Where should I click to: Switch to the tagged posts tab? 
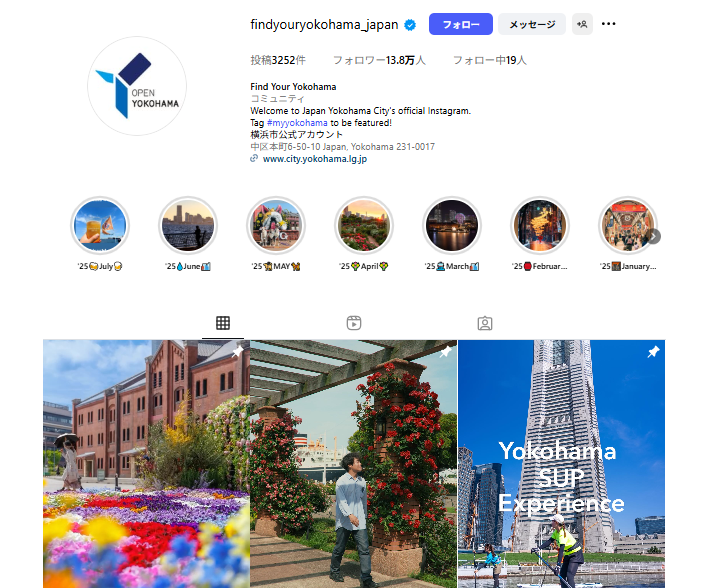click(485, 323)
